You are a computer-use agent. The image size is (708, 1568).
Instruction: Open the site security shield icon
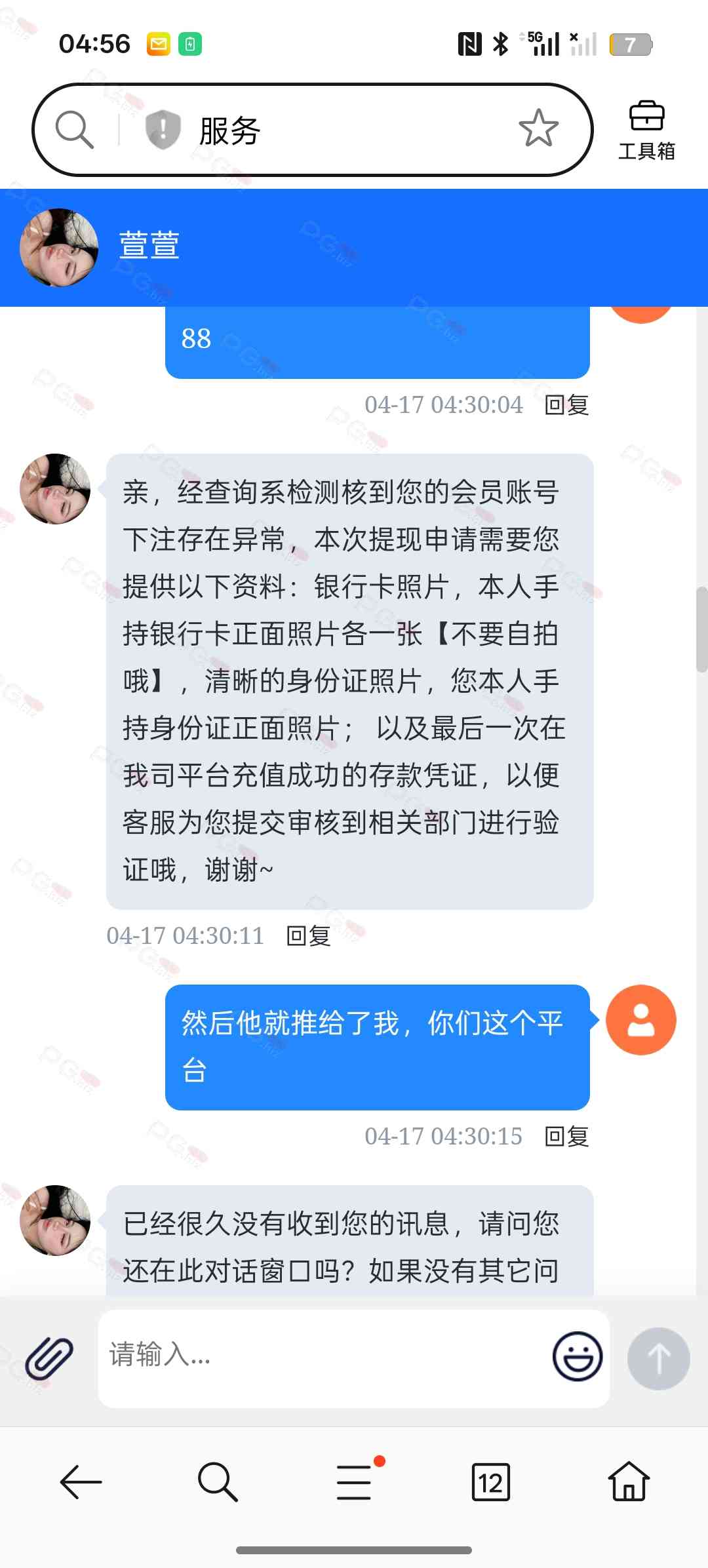pos(163,129)
